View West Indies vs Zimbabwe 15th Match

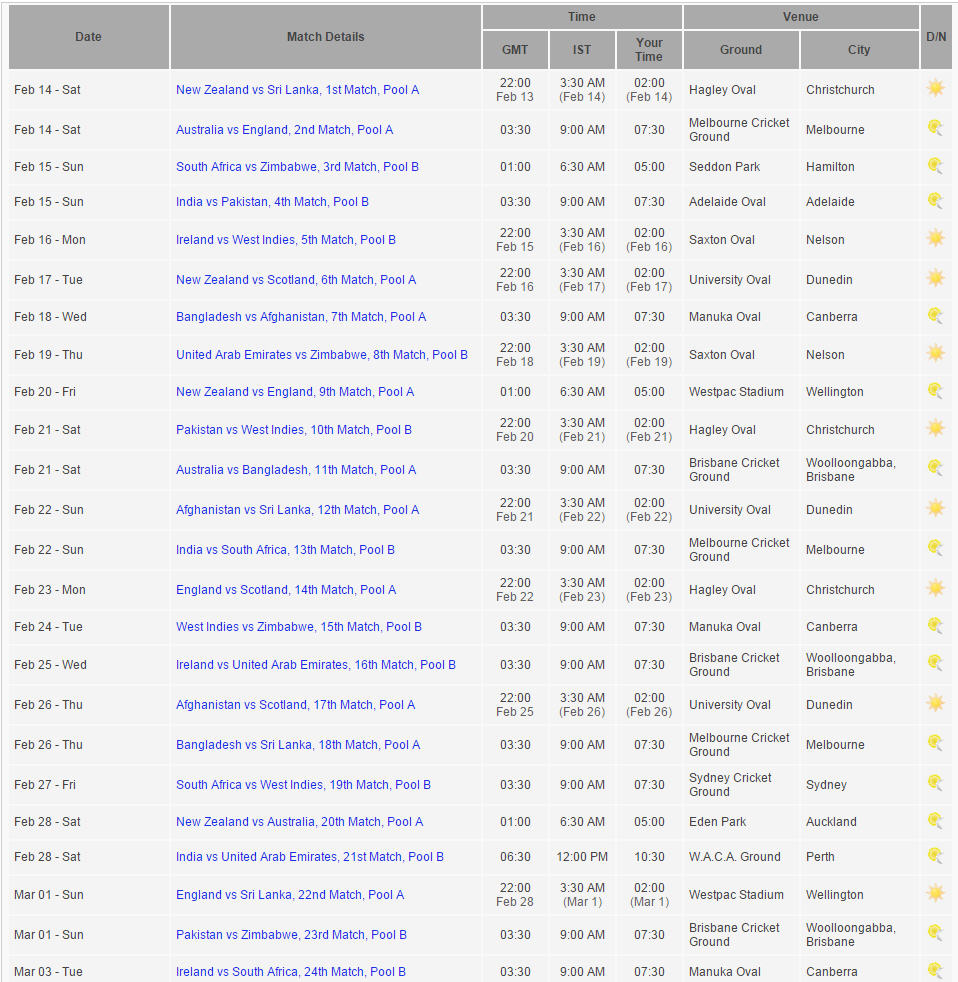pos(299,627)
